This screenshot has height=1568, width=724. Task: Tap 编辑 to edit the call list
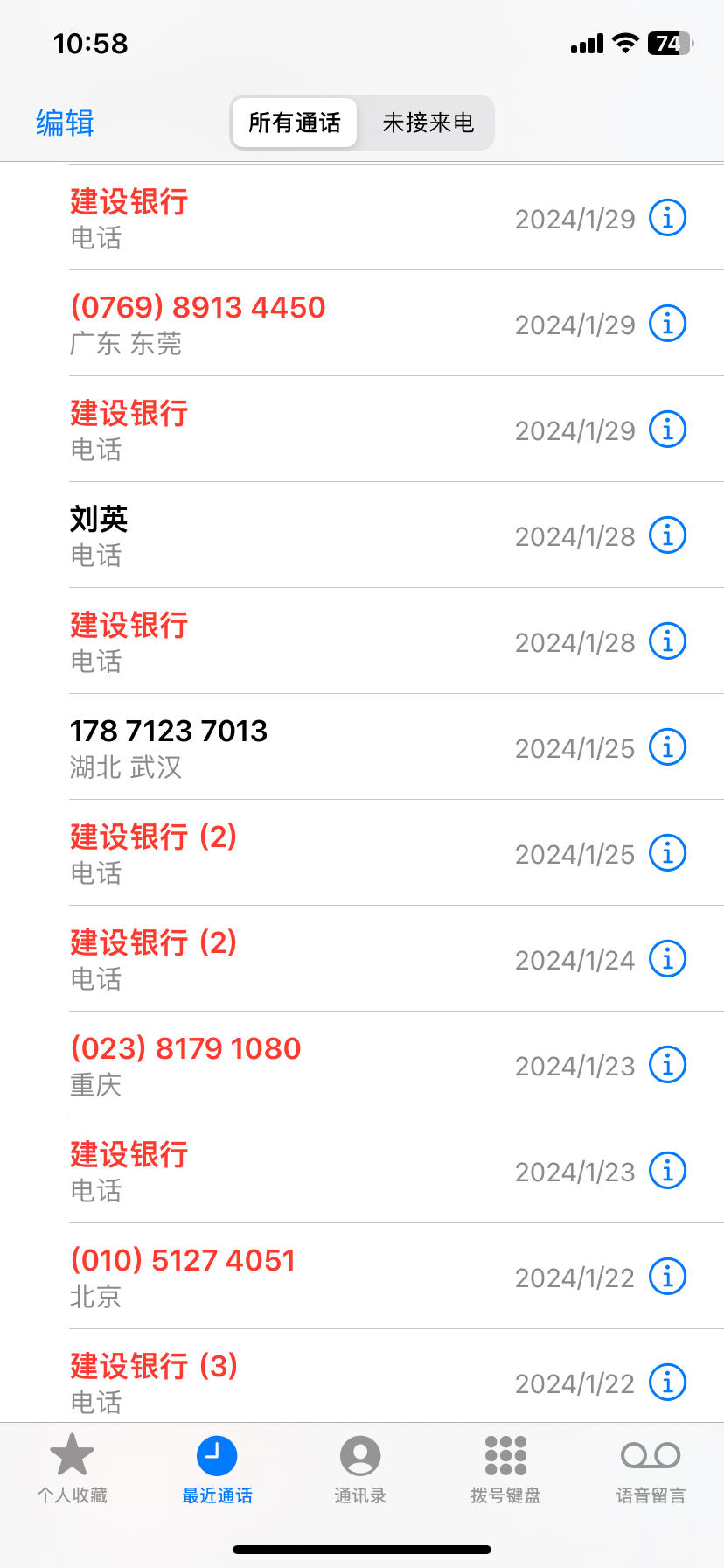(65, 122)
